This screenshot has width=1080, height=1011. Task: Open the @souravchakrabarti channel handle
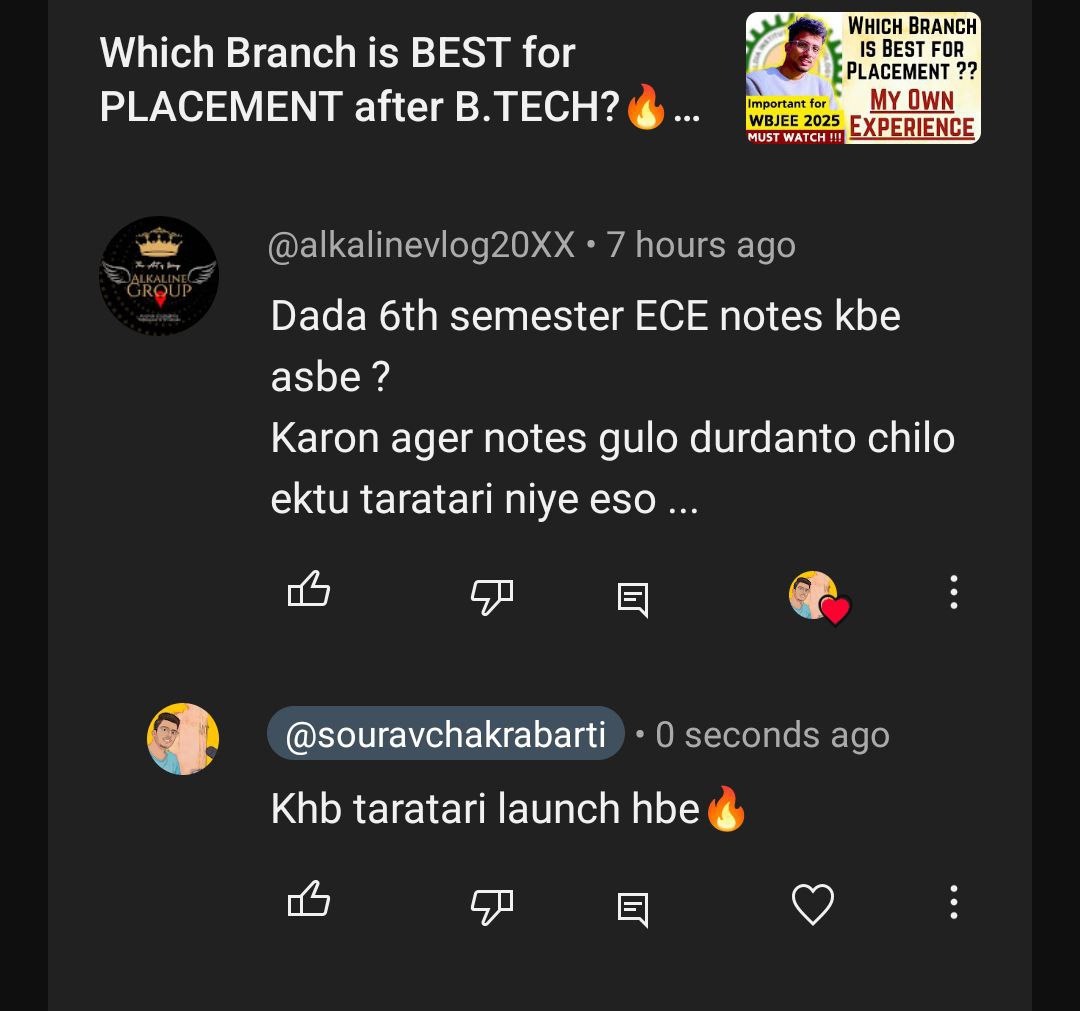click(446, 735)
